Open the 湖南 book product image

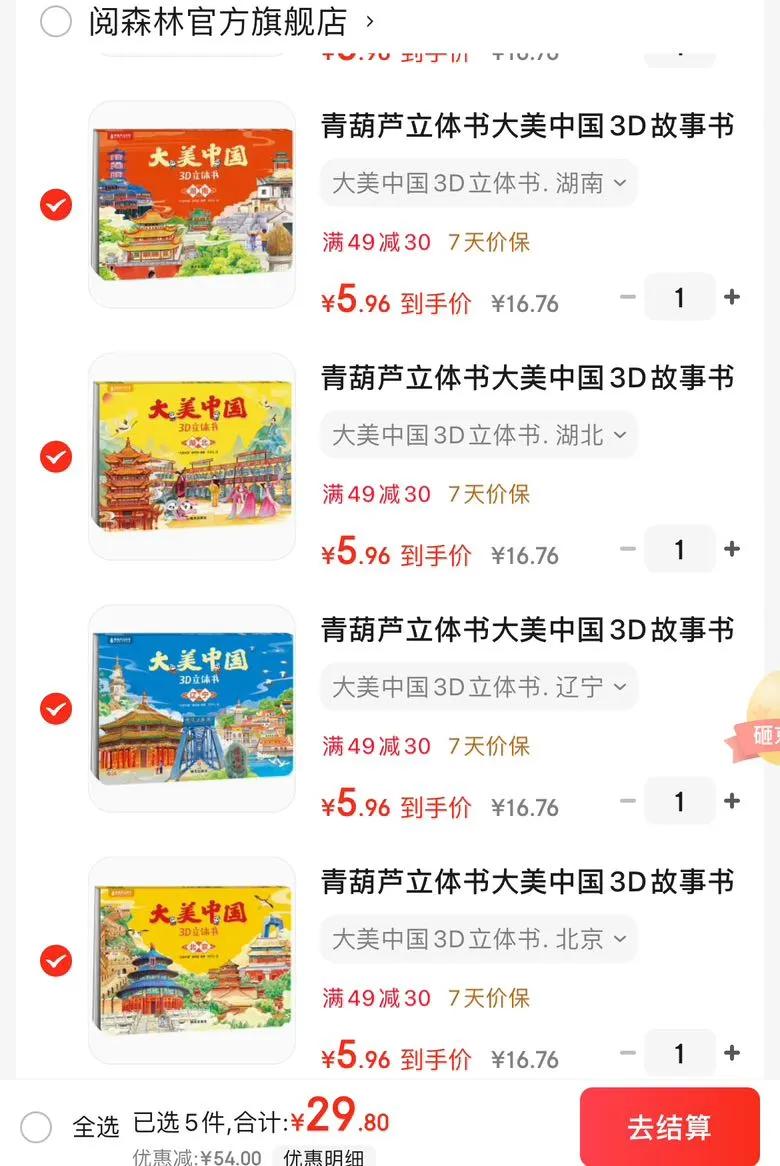pos(192,205)
